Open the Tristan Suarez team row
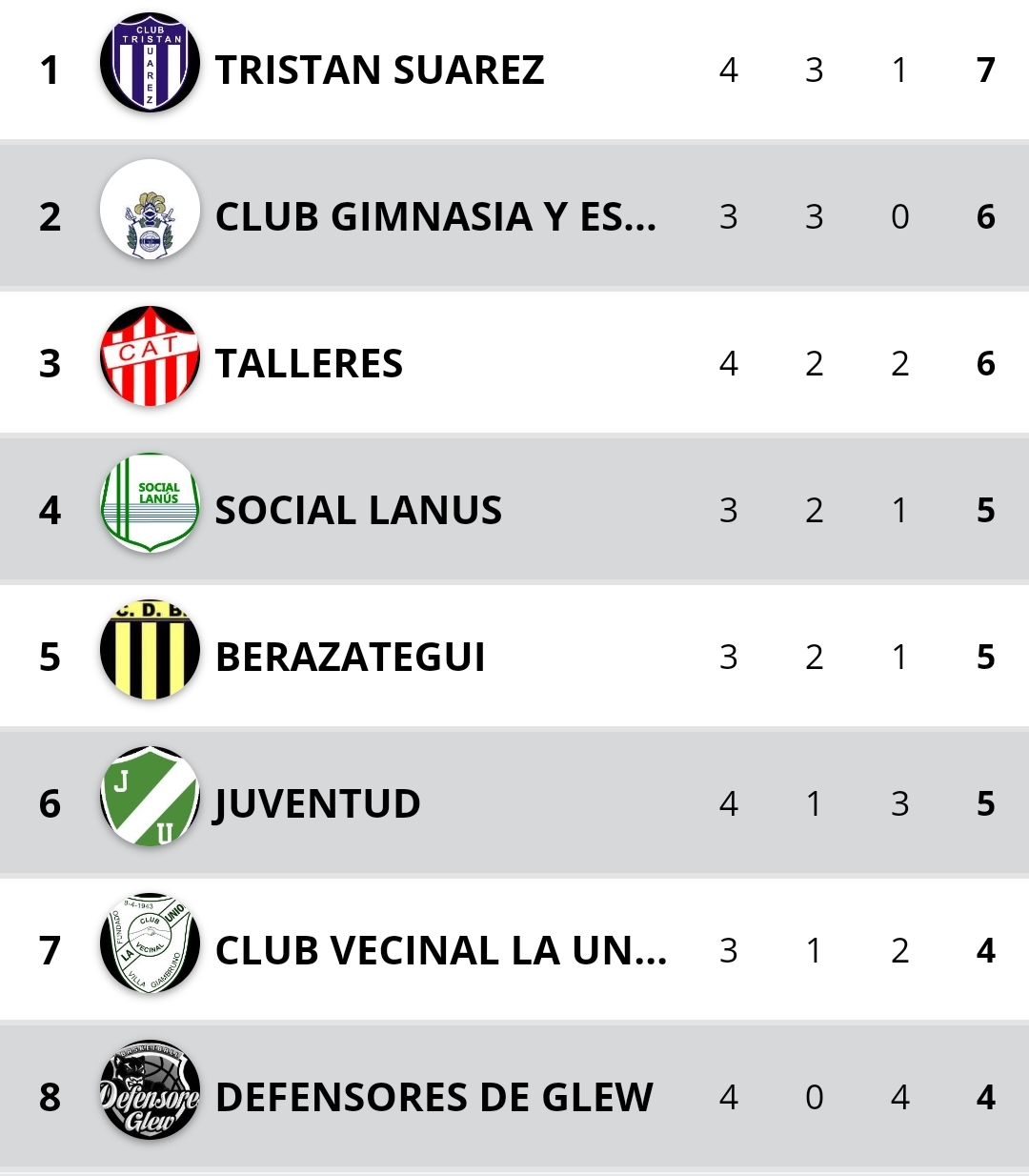 (x=379, y=70)
